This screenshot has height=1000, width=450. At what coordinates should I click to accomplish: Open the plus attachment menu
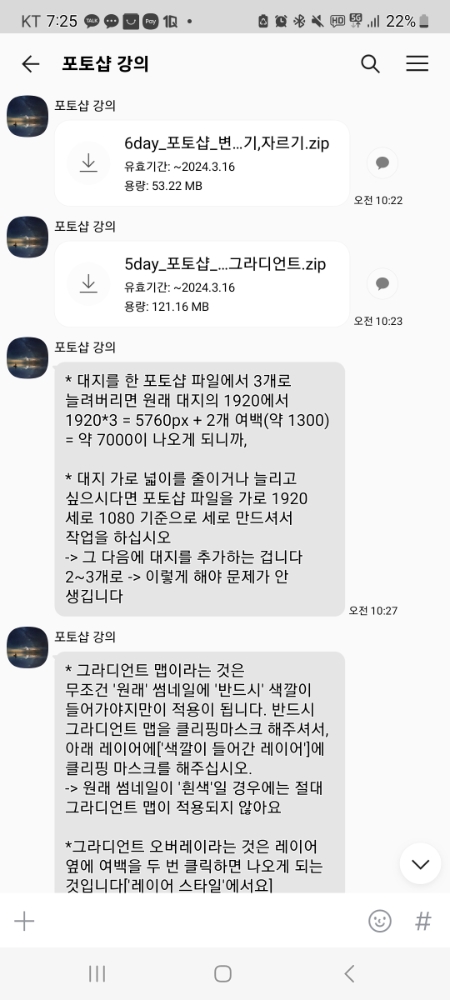tap(24, 921)
